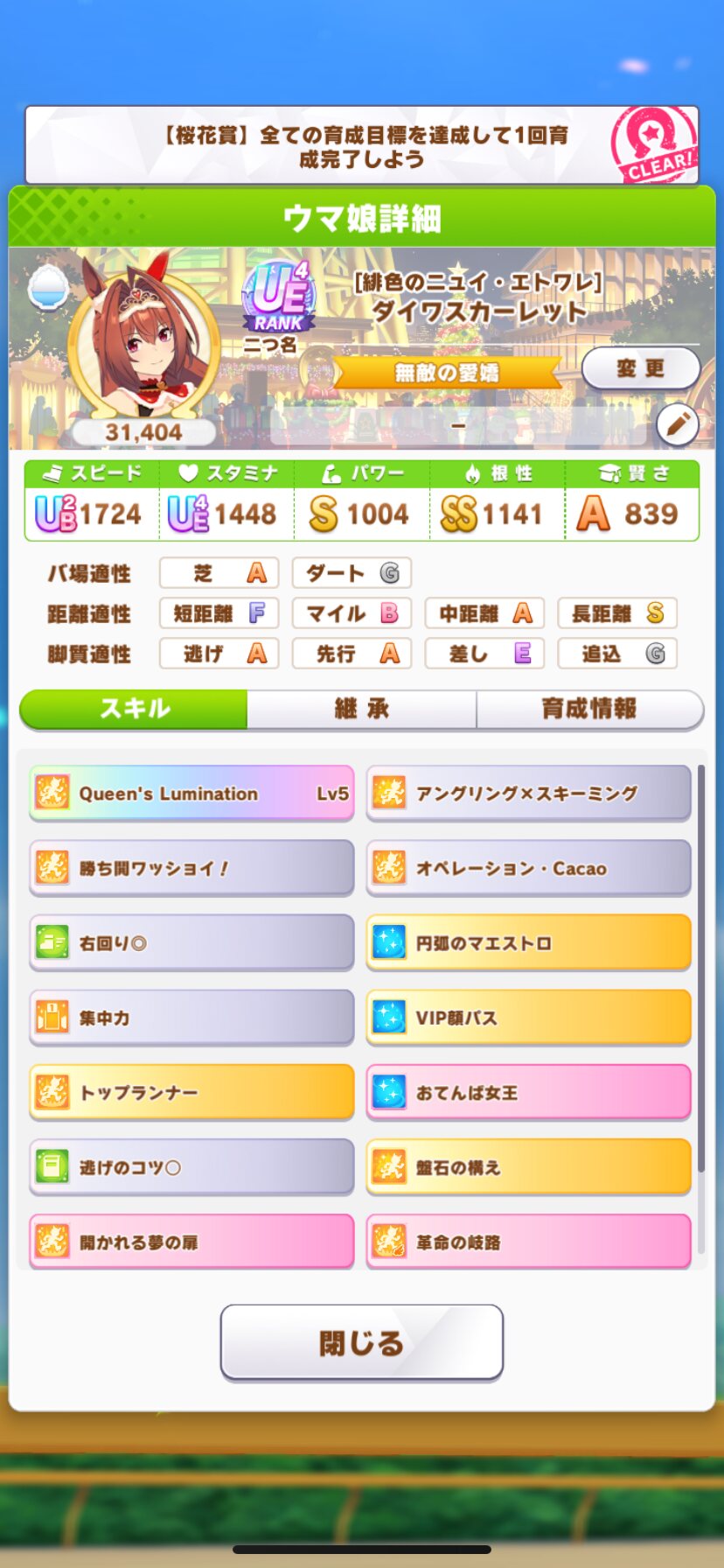
Task: Tap the おてんば女王 skill
Action: [528, 1092]
